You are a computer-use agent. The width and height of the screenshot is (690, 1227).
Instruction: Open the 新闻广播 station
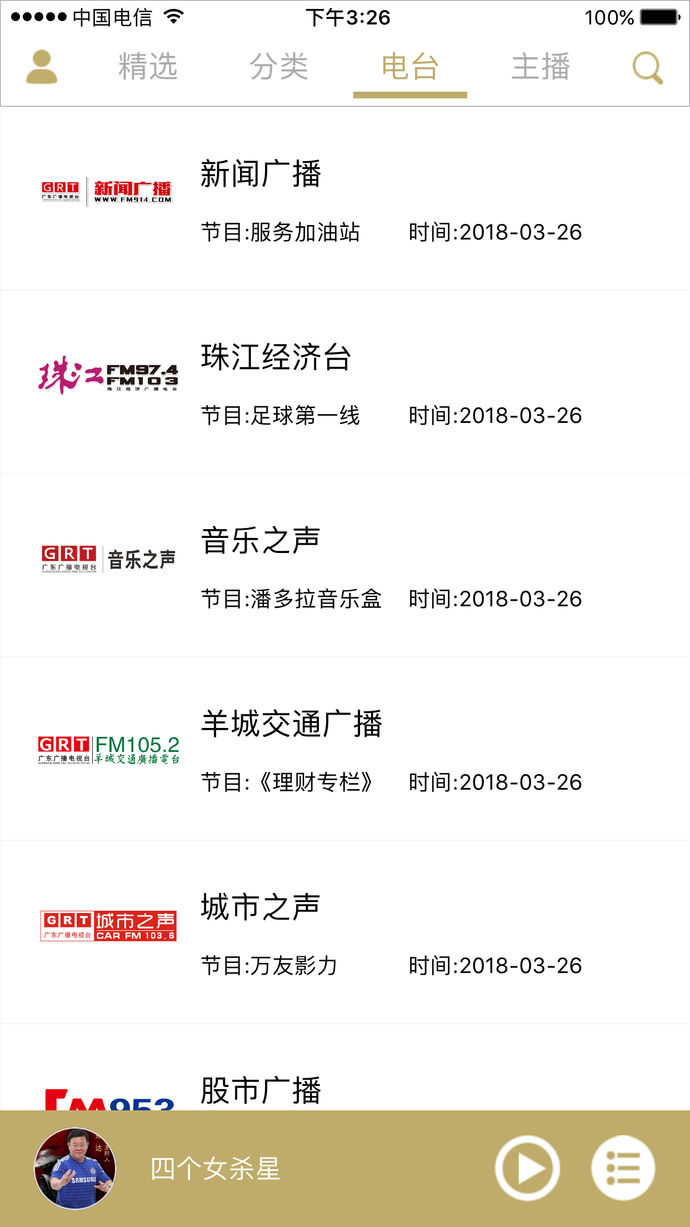tap(344, 199)
